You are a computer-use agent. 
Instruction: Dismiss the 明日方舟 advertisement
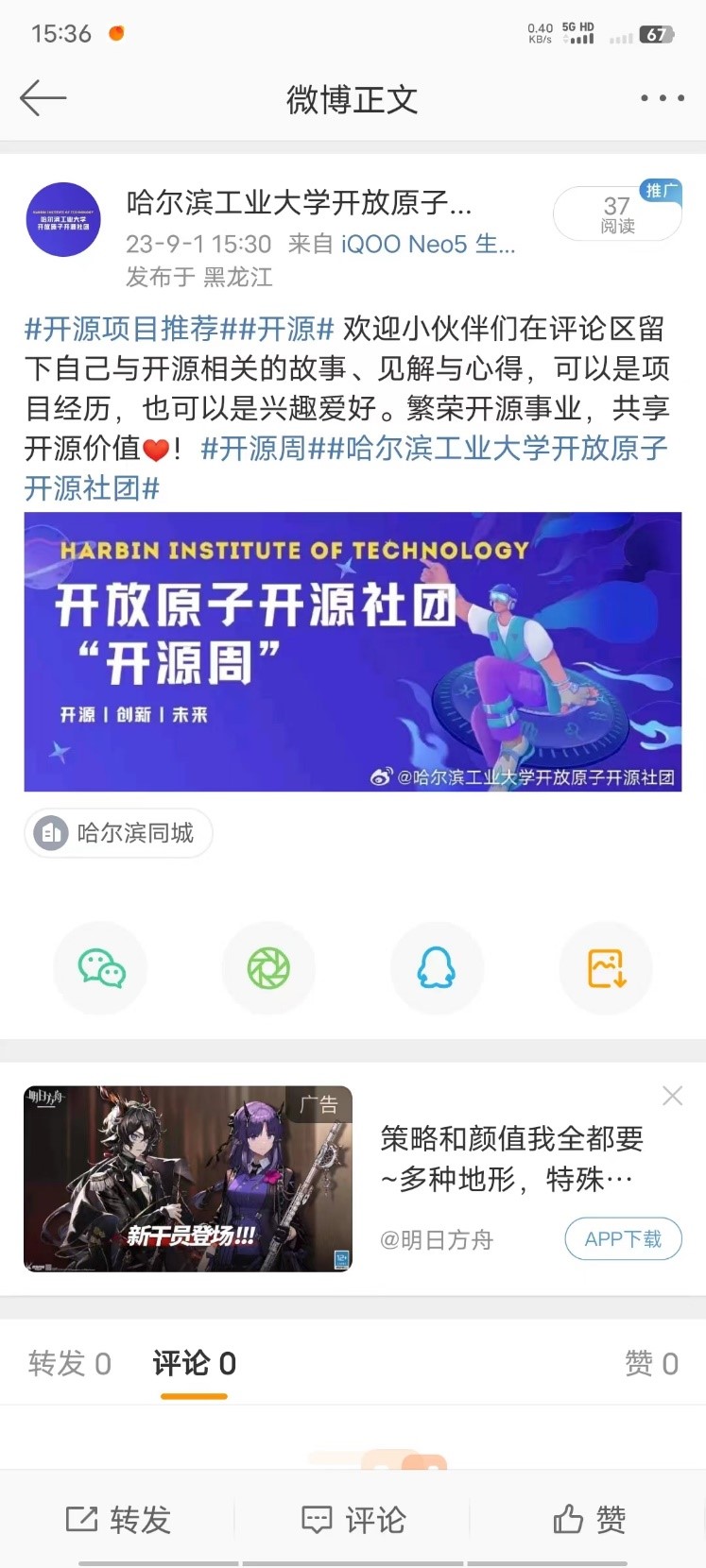[x=672, y=1096]
